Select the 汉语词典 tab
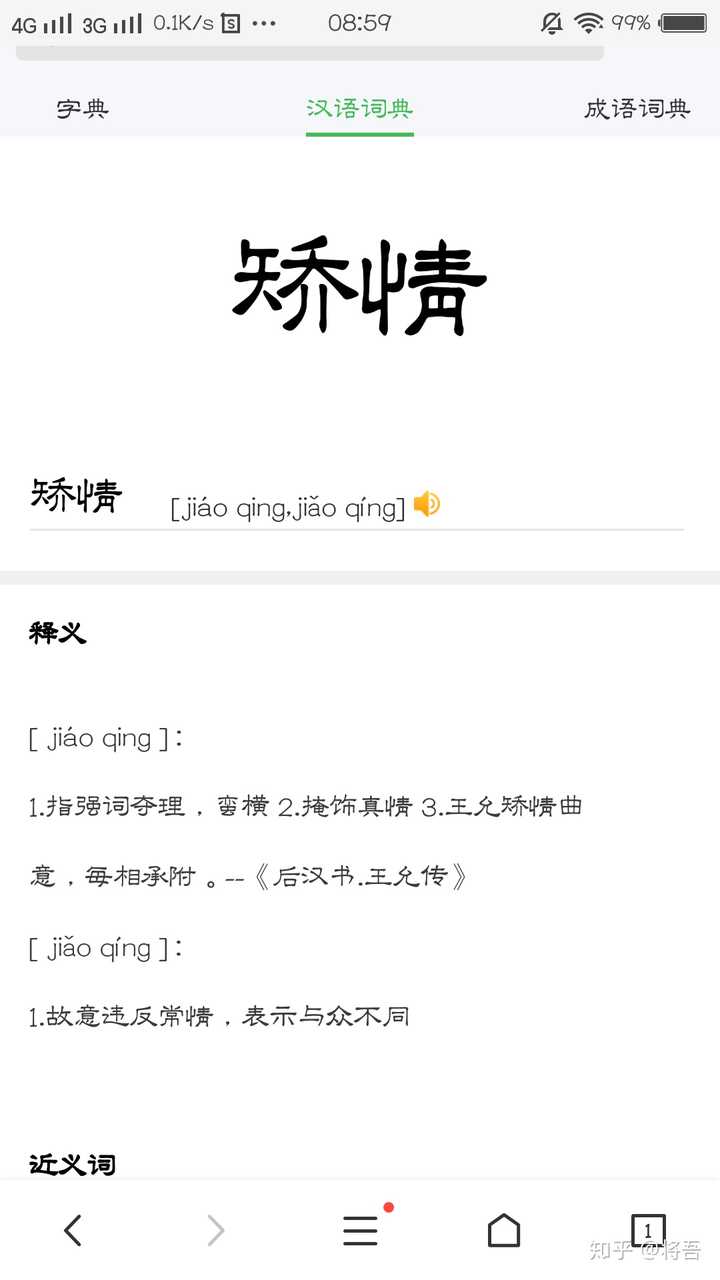 [x=360, y=109]
